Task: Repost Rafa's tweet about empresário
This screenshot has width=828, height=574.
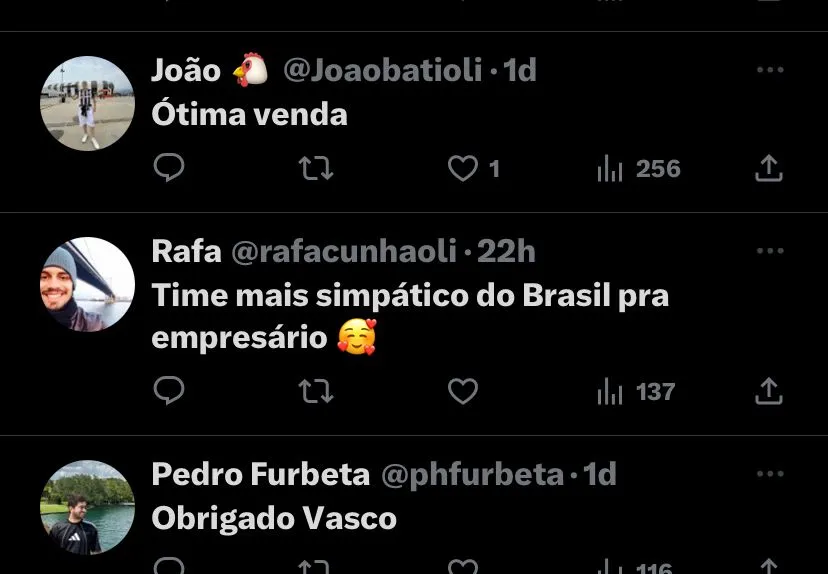Action: [x=316, y=391]
